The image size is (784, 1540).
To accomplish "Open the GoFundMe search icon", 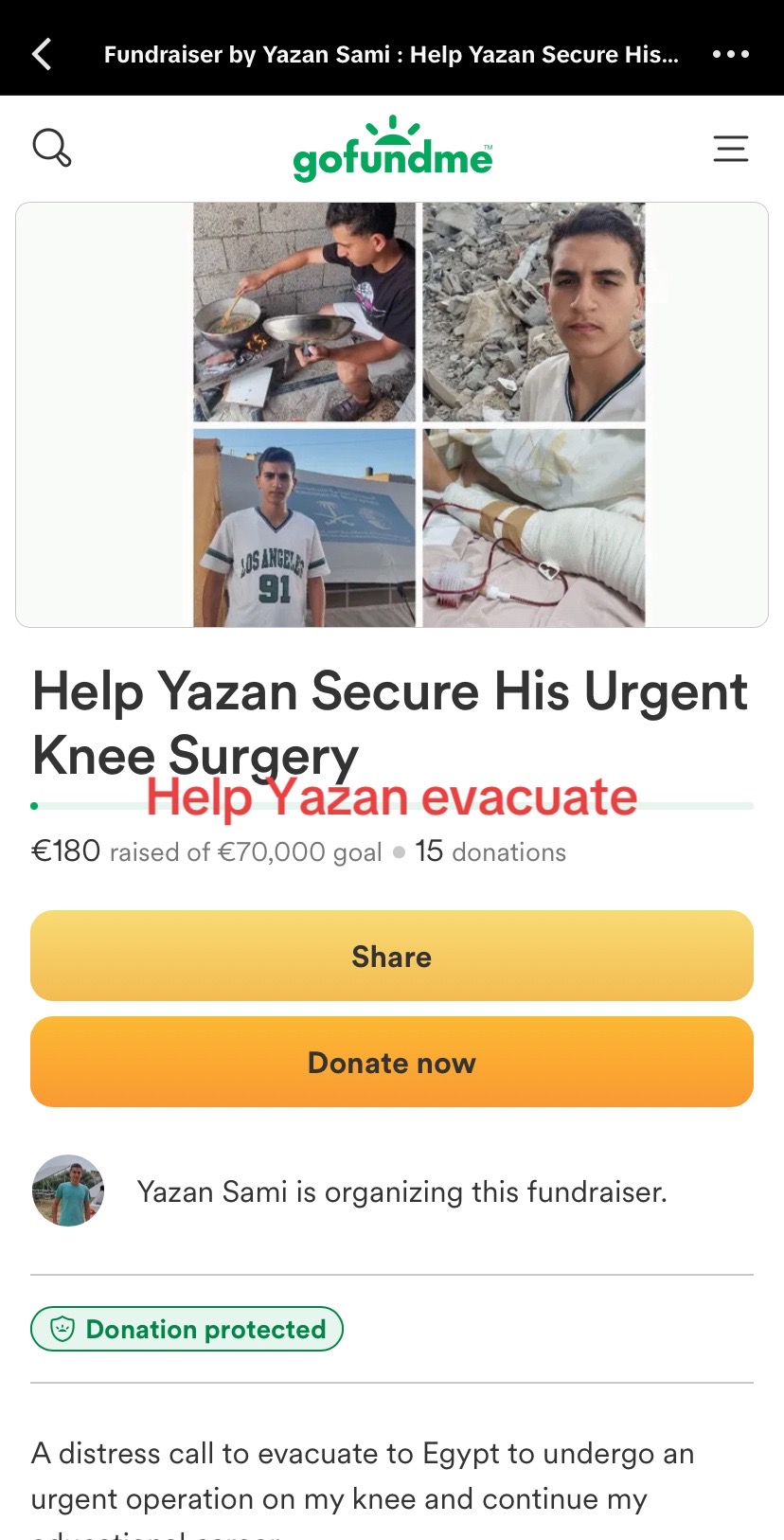I will click(51, 148).
